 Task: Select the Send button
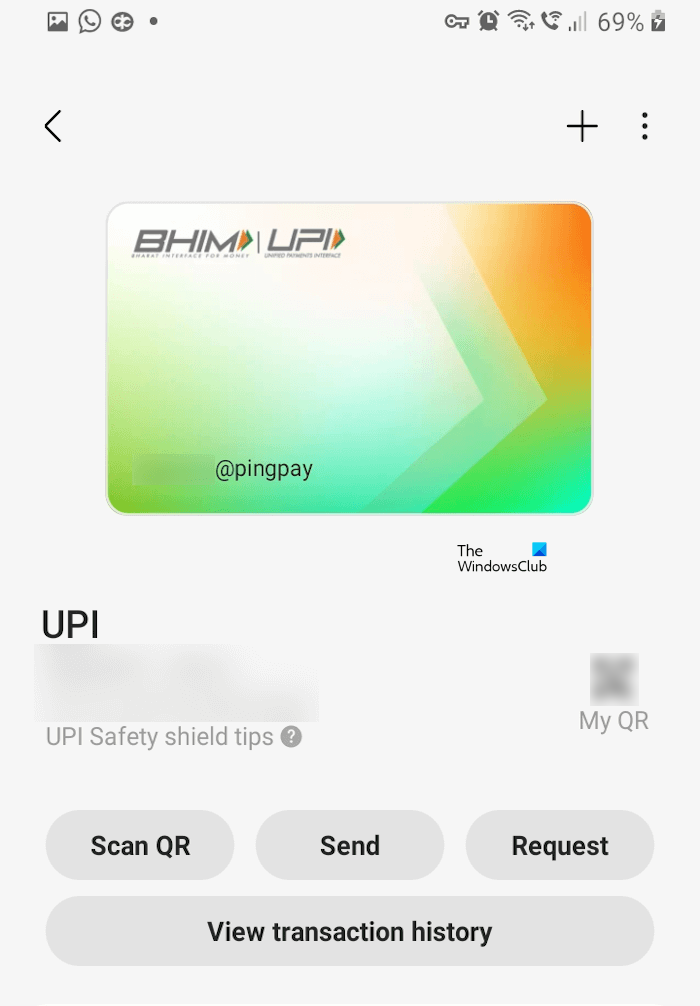click(350, 846)
